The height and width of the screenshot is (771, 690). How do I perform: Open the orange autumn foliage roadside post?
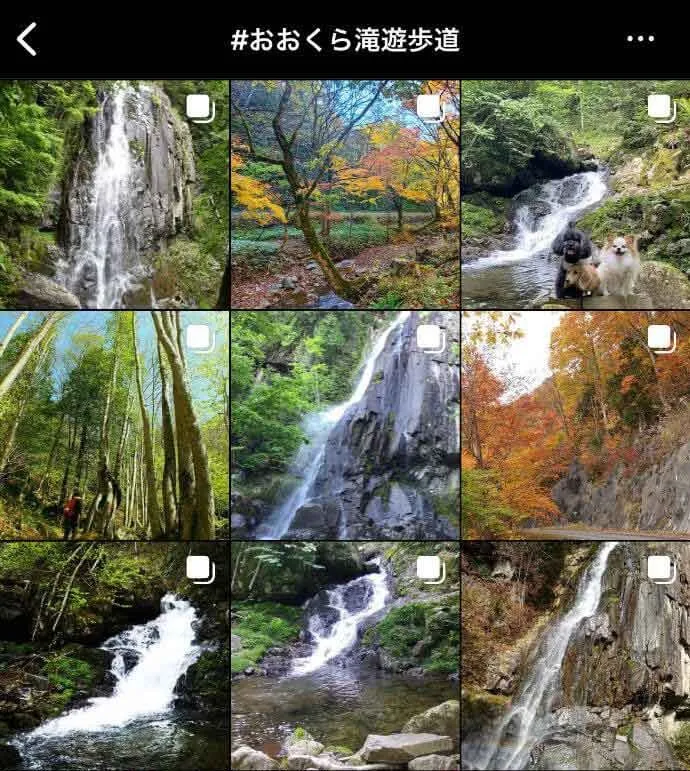pos(575,425)
